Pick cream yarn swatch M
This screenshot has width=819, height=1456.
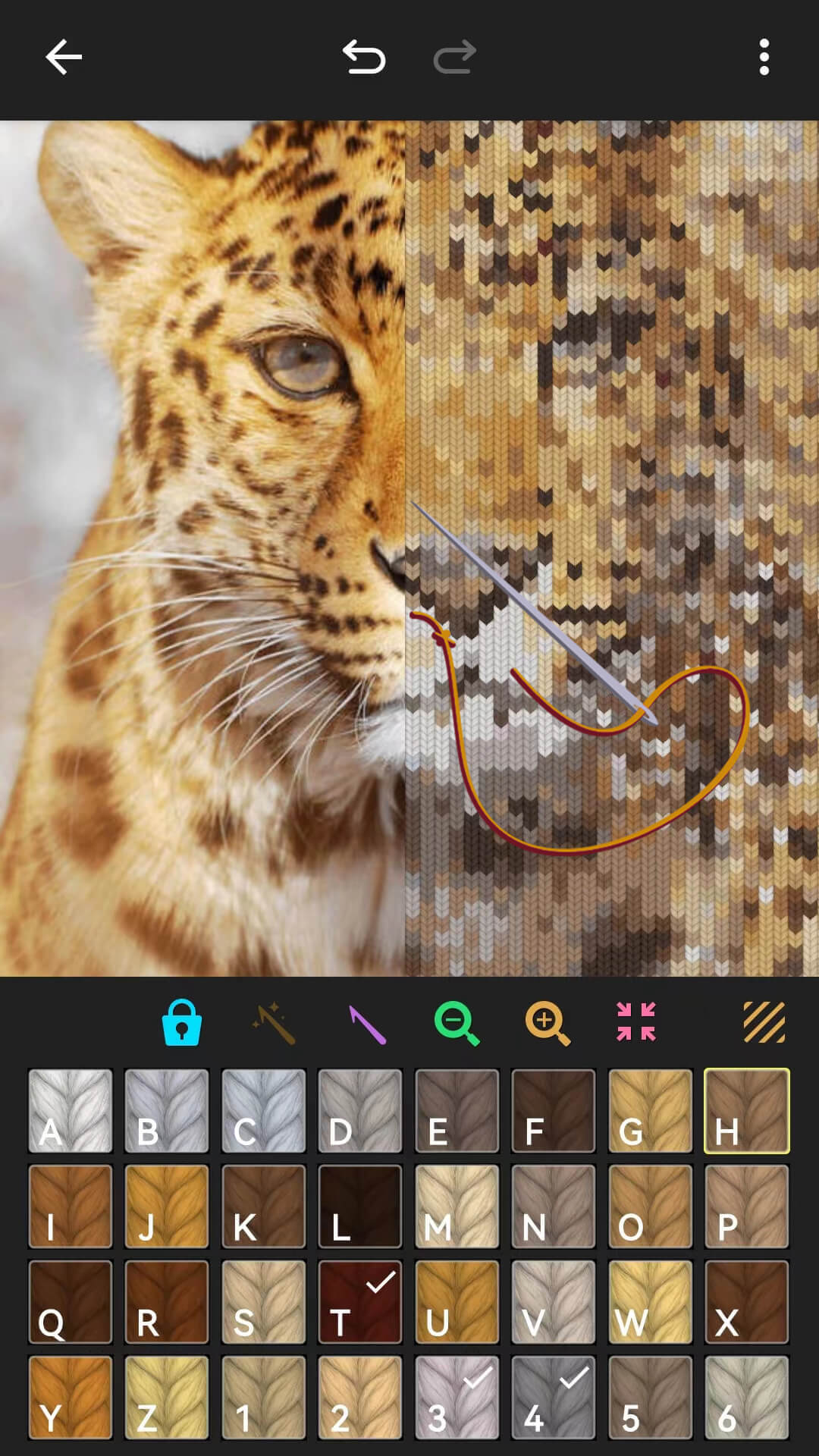pyautogui.click(x=457, y=1207)
